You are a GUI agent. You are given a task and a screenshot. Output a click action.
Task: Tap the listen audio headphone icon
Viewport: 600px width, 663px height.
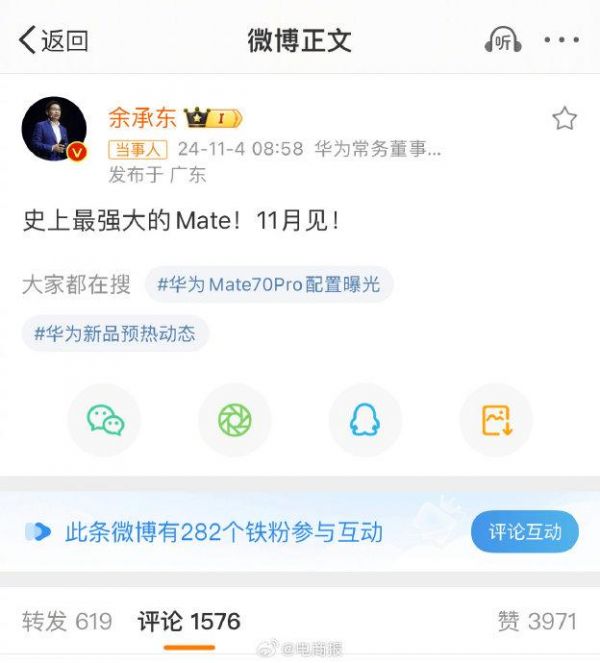[502, 41]
